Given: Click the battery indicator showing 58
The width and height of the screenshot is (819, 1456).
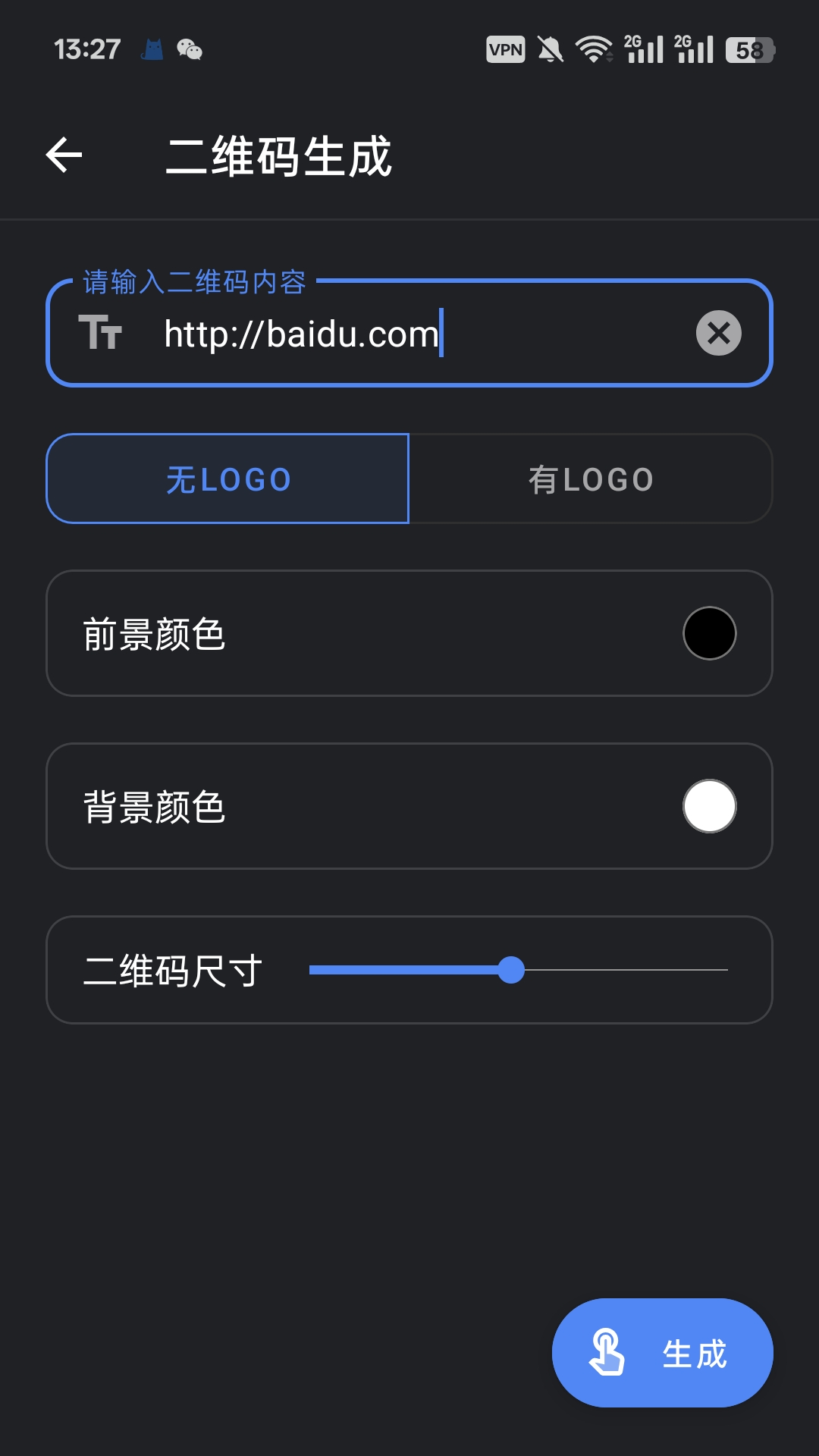Looking at the screenshot, I should click(747, 49).
